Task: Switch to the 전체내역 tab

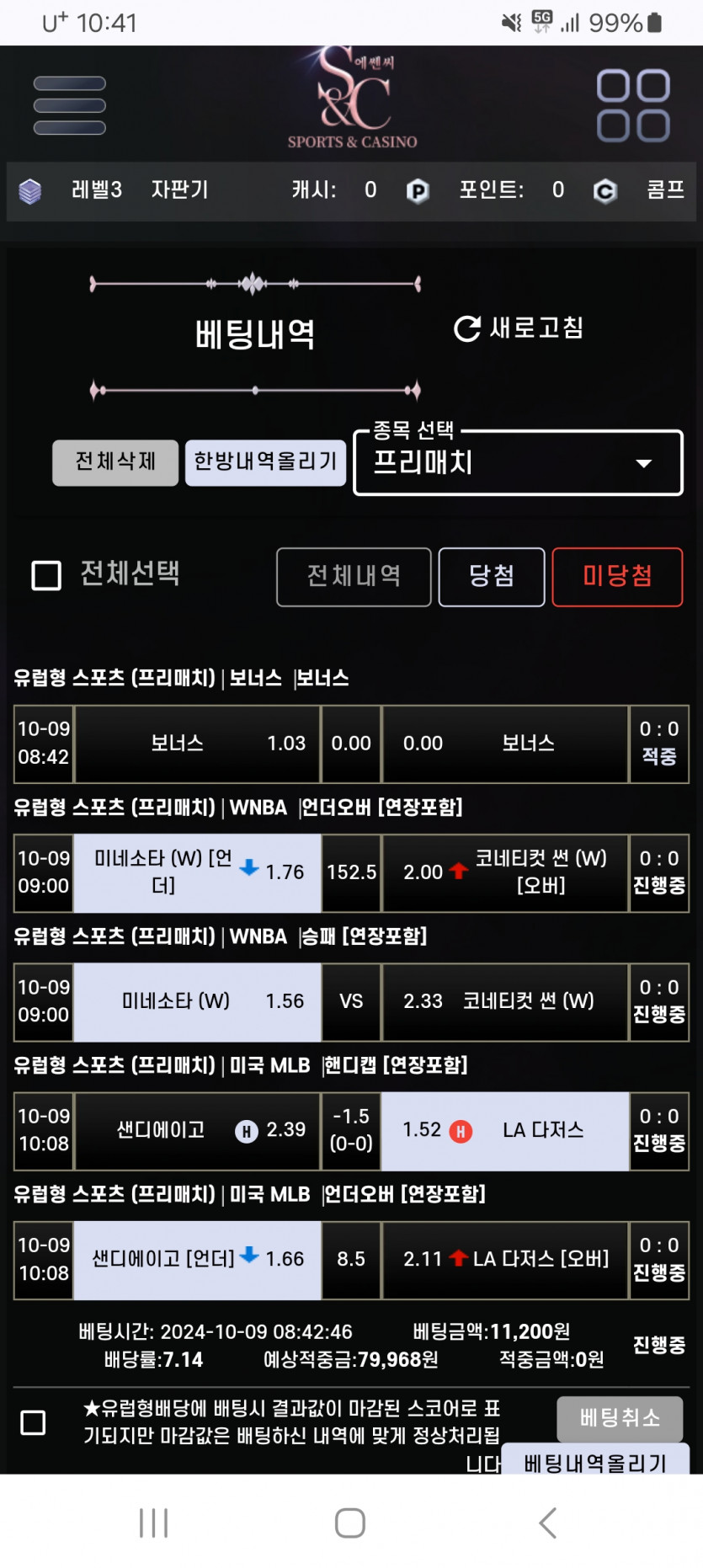Action: tap(354, 577)
